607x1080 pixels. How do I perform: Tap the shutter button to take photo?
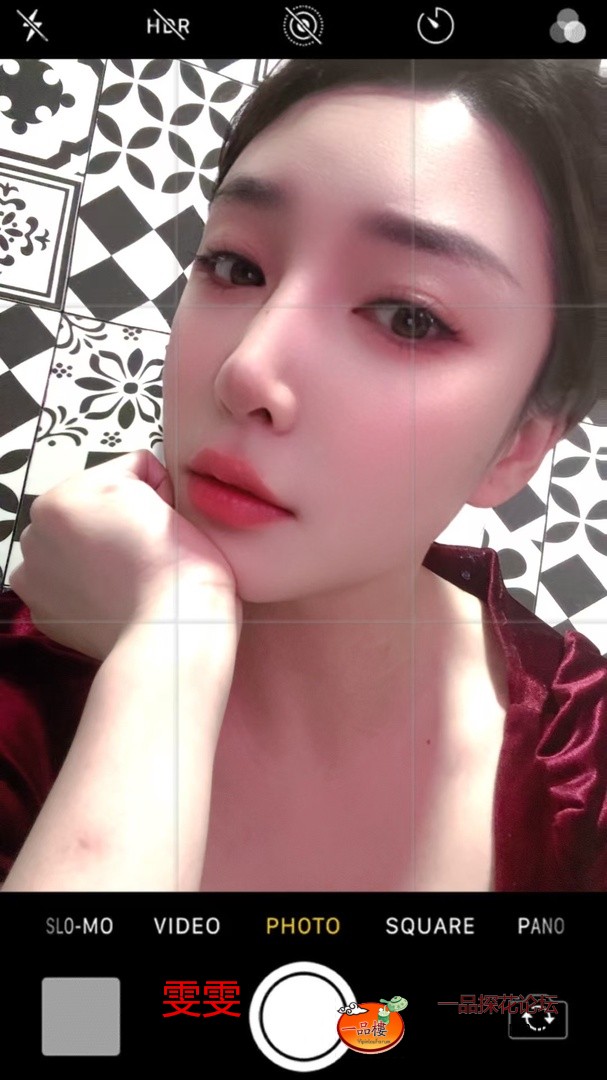tap(303, 1016)
